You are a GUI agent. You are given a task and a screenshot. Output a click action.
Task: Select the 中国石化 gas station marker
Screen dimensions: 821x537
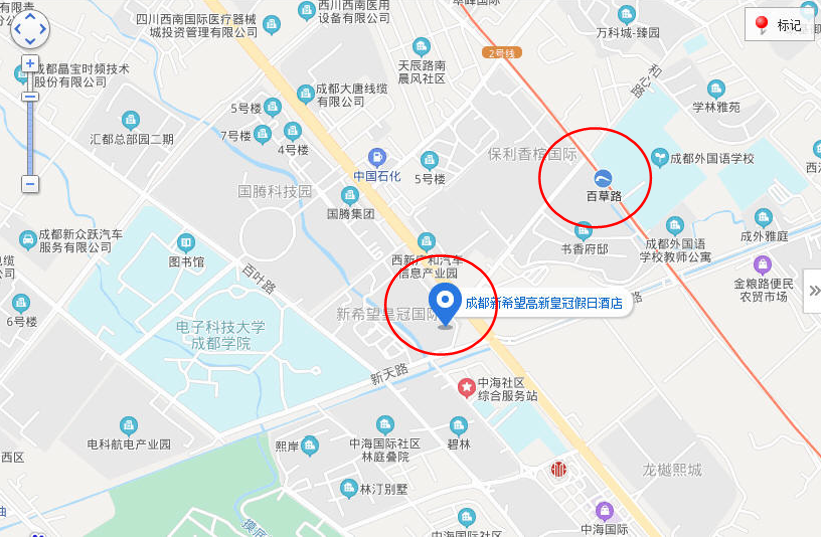pyautogui.click(x=377, y=157)
